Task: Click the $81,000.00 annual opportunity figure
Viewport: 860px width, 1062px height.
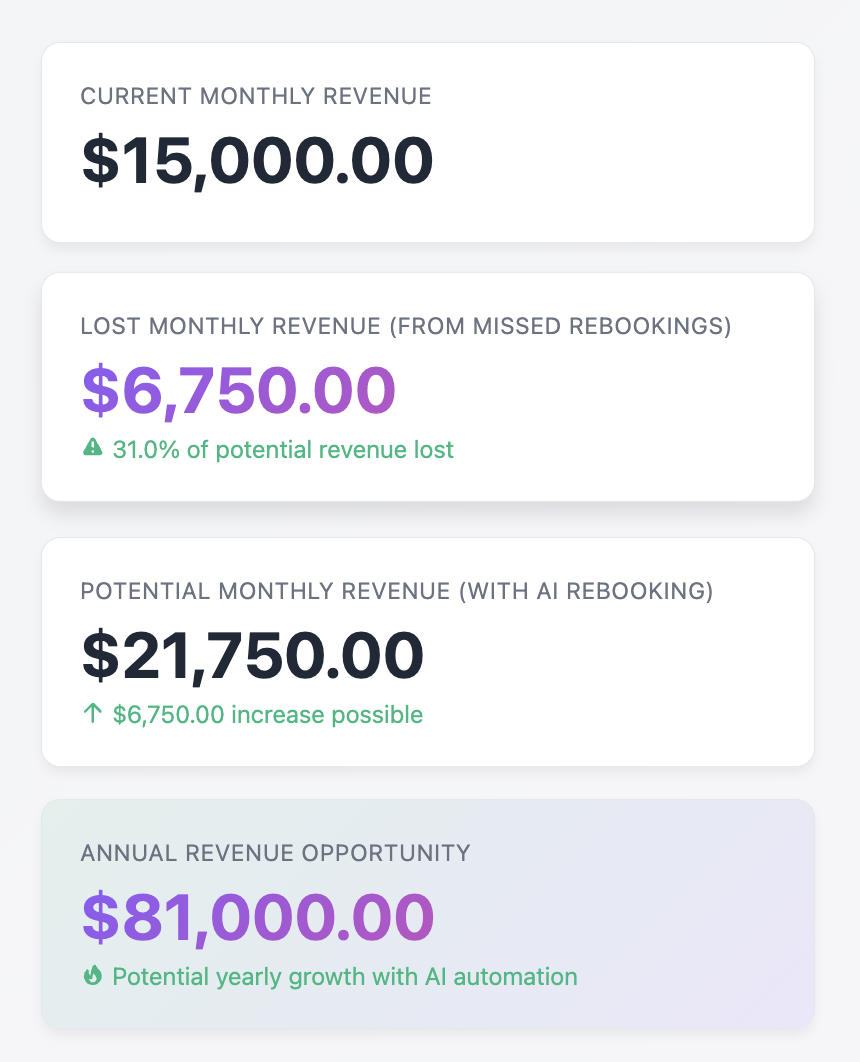Action: click(257, 917)
